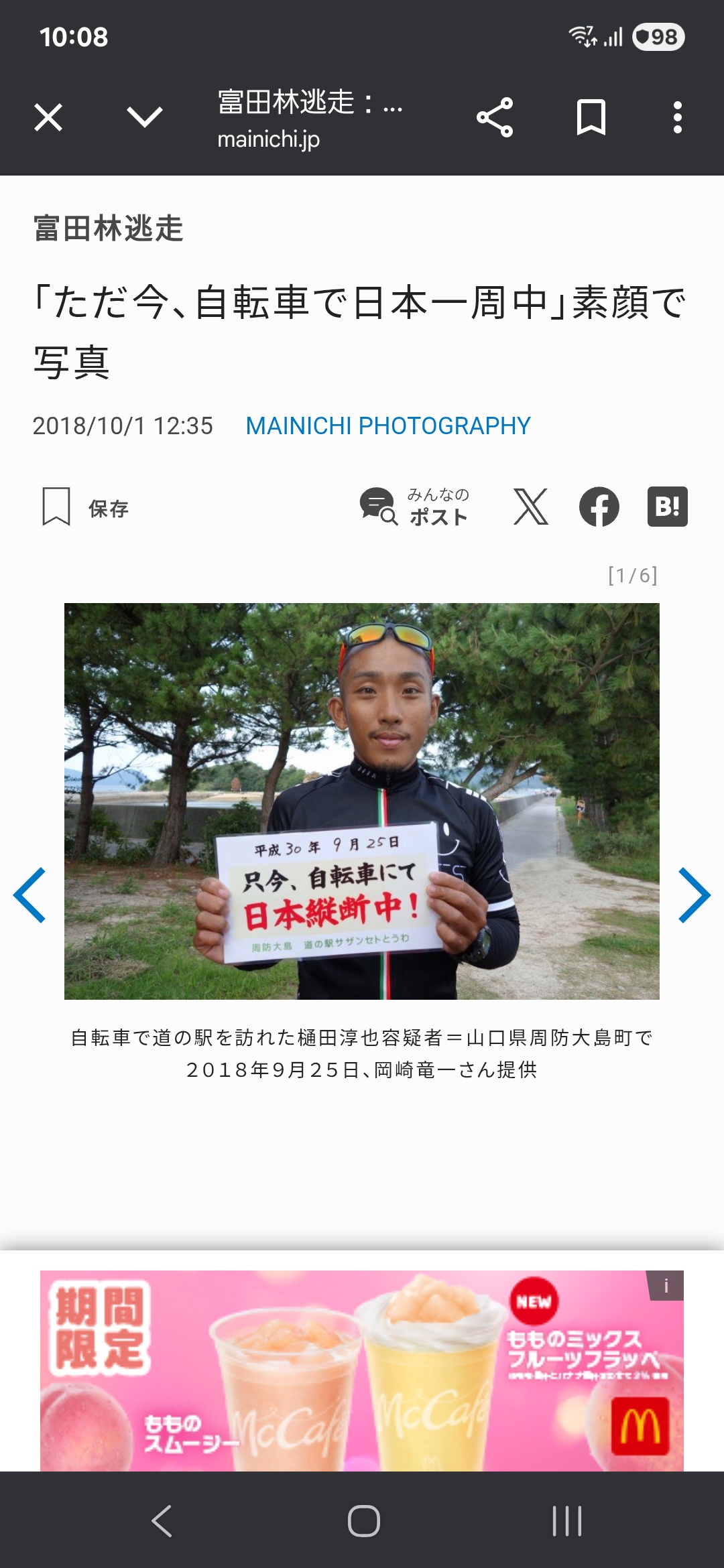The width and height of the screenshot is (724, 1568).
Task: Bookmark on Hatena with the B! icon
Action: (x=668, y=507)
